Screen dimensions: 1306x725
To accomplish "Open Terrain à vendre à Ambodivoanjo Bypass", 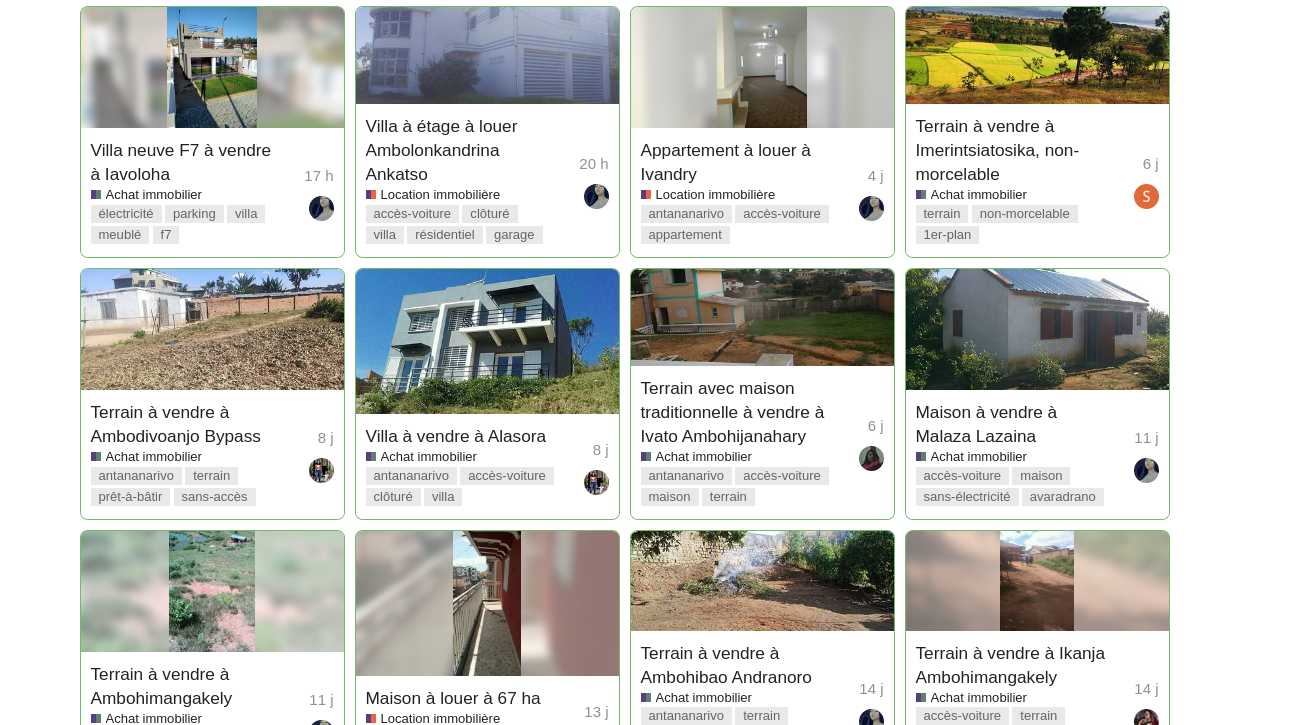I will coord(175,424).
